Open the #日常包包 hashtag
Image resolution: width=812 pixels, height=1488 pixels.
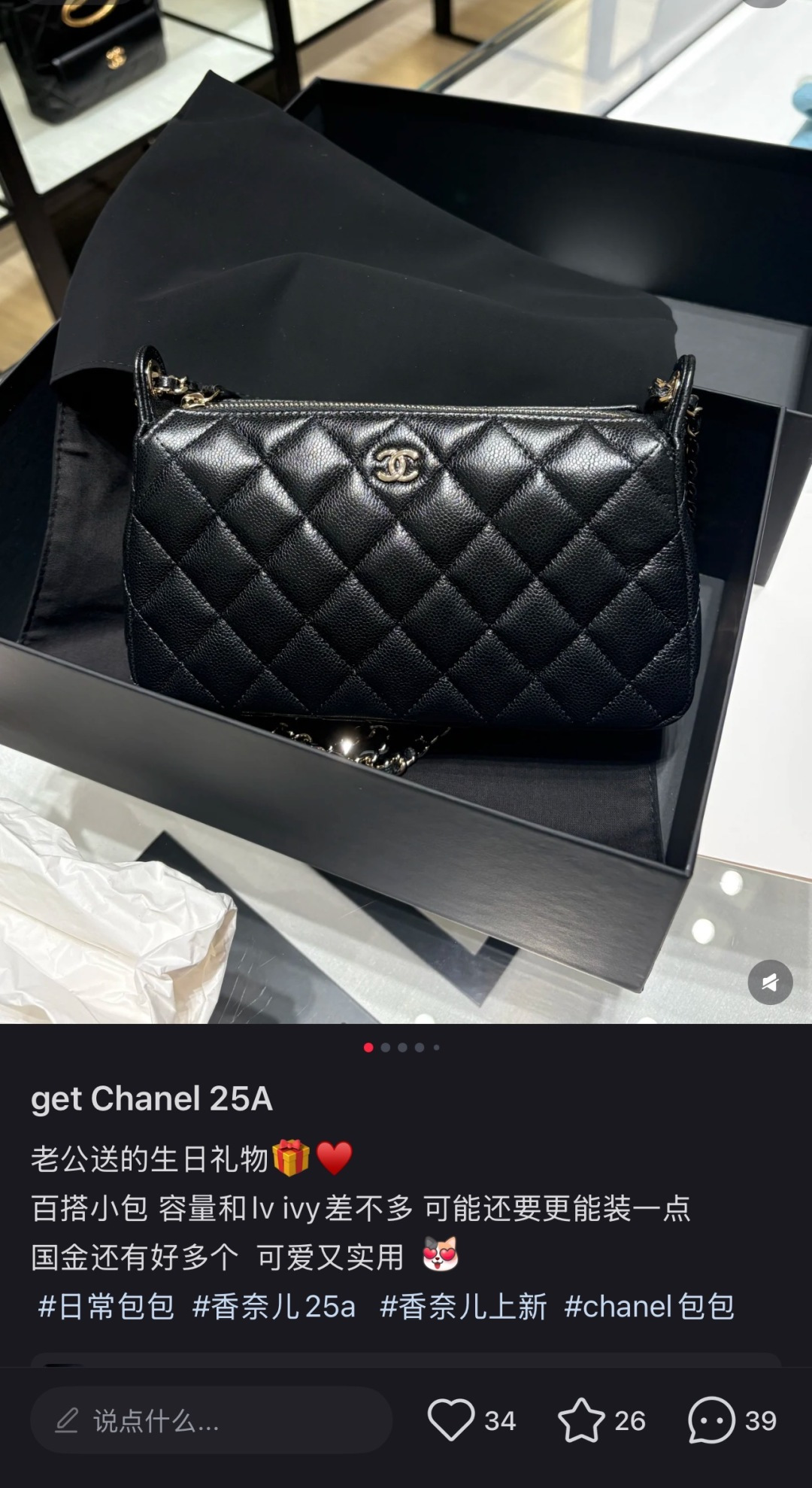click(106, 1307)
